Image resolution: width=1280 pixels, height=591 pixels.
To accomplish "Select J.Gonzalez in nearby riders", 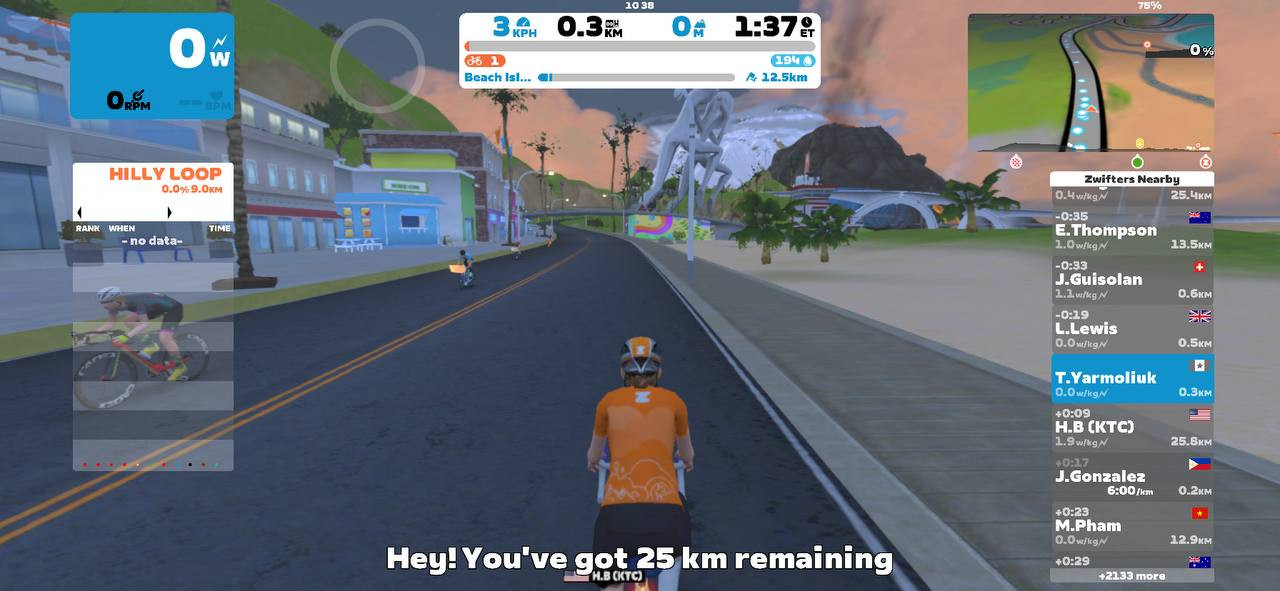I will (x=1131, y=476).
